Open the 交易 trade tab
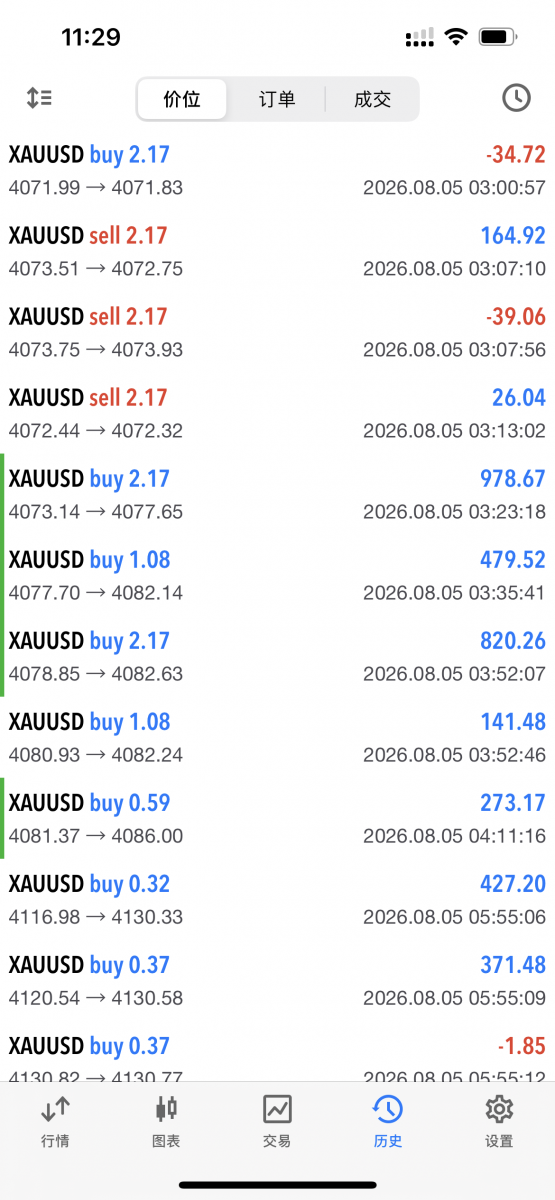Screen dimensions: 555x1200 [277, 1121]
